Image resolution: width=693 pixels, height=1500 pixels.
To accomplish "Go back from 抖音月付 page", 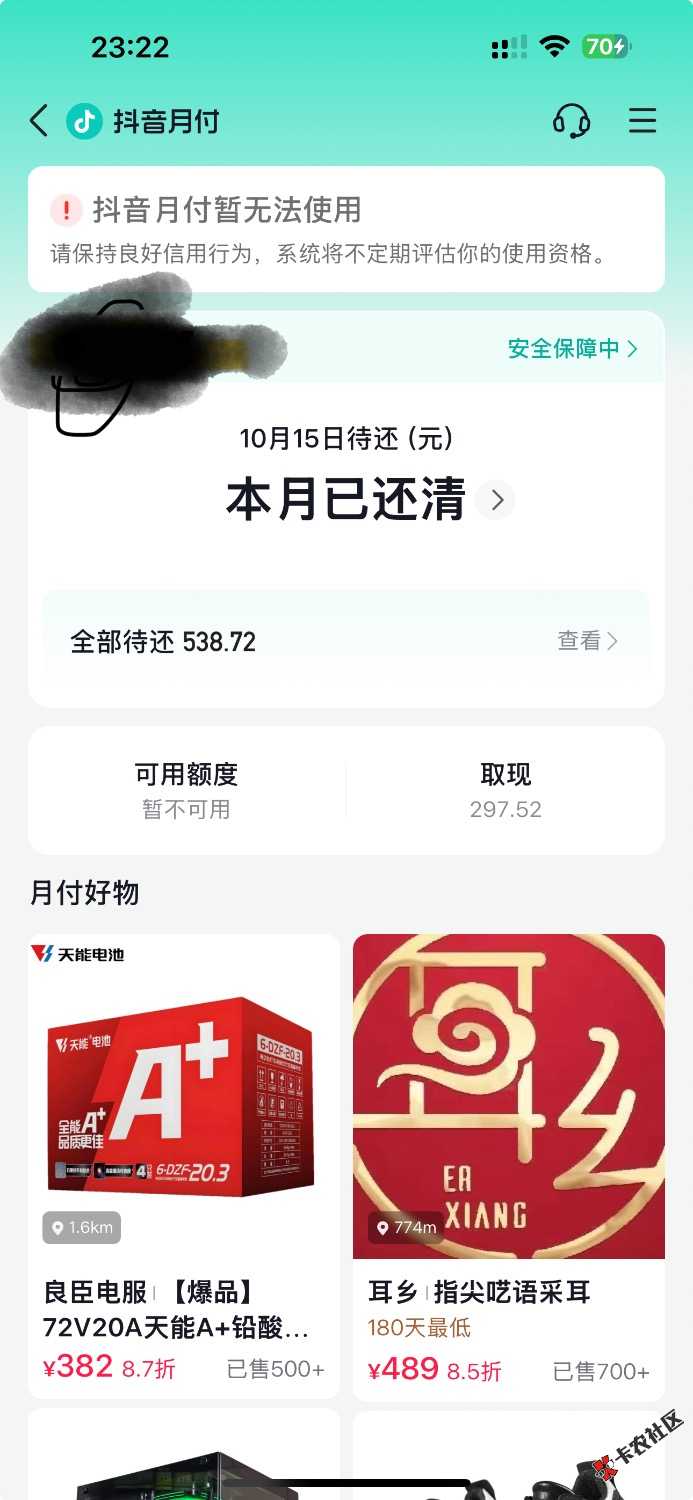I will (39, 122).
